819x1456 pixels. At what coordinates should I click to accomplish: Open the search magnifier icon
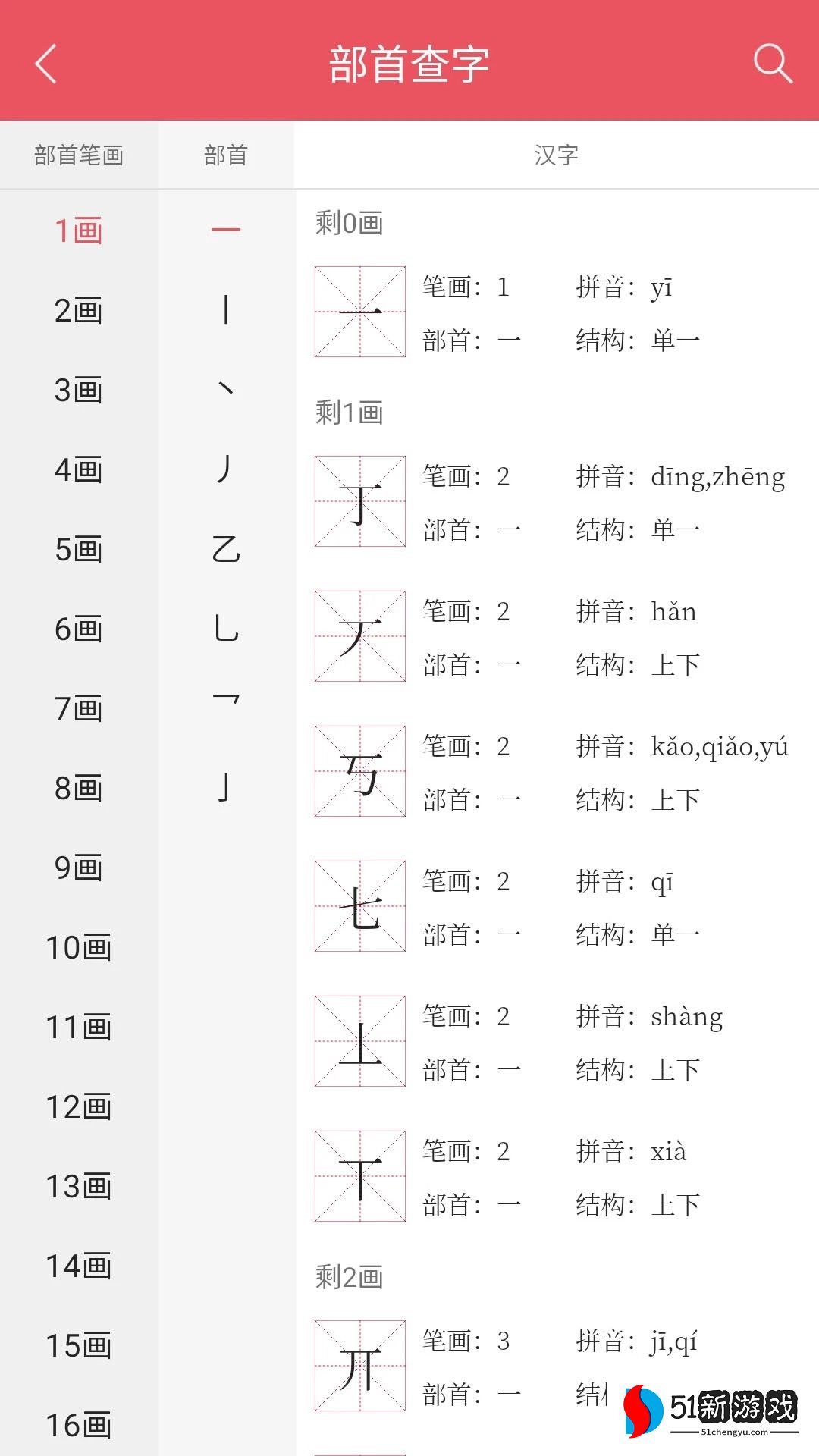pos(772,64)
